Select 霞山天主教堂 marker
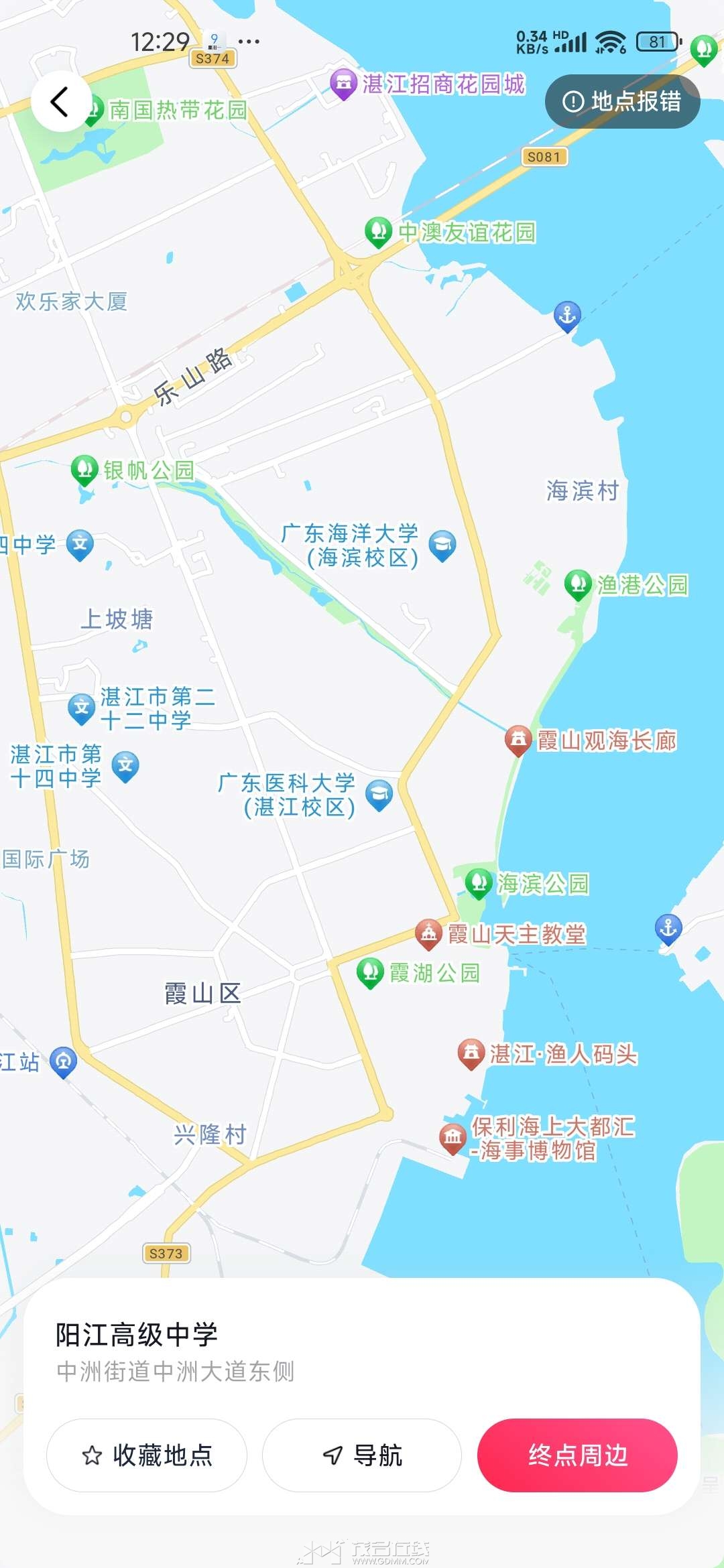 pyautogui.click(x=429, y=933)
